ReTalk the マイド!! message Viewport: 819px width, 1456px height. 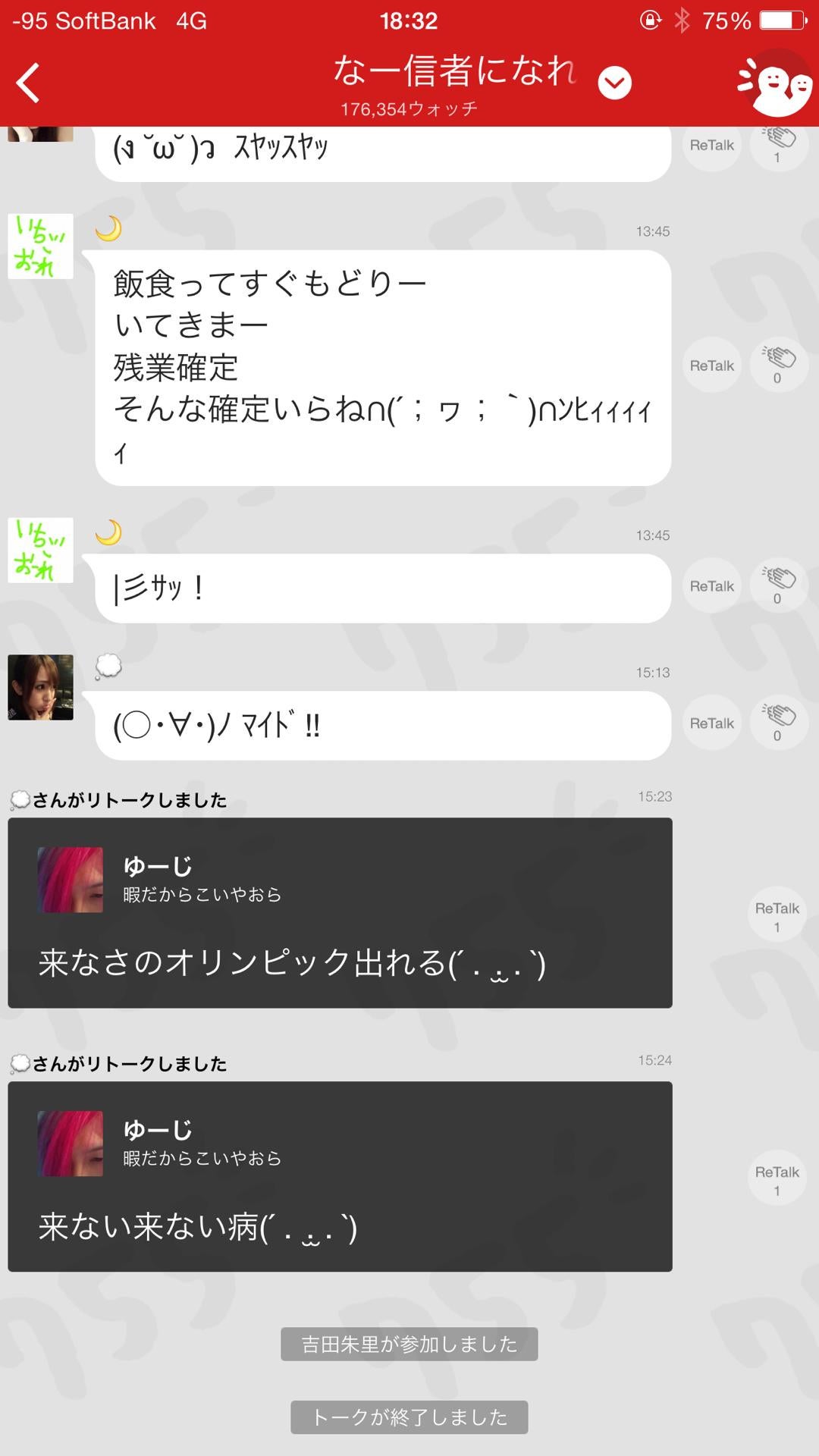pos(711,723)
